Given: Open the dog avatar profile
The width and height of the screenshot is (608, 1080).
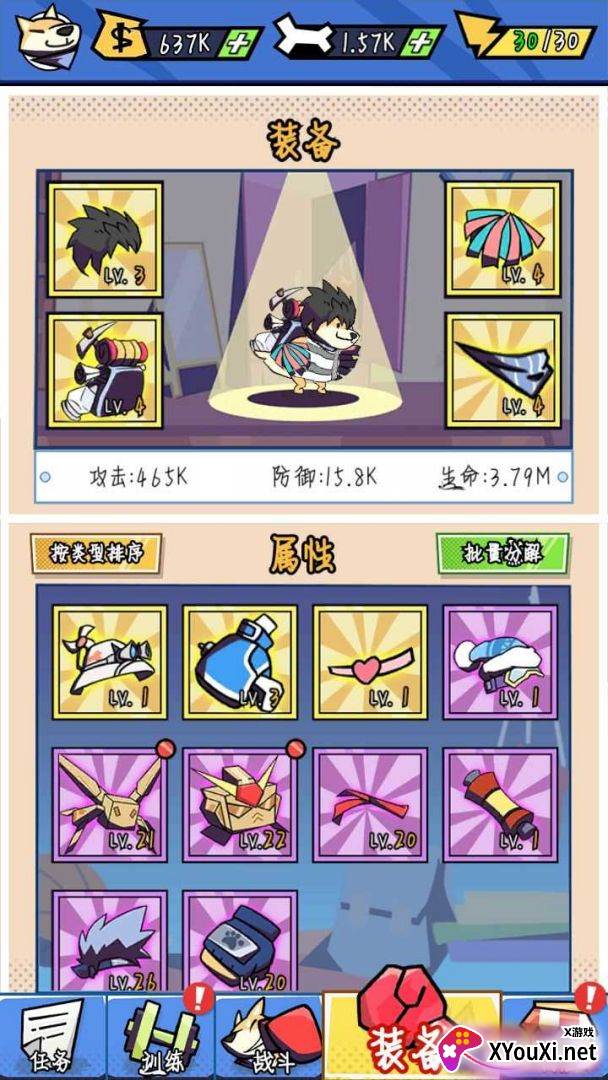Looking at the screenshot, I should click(x=48, y=36).
